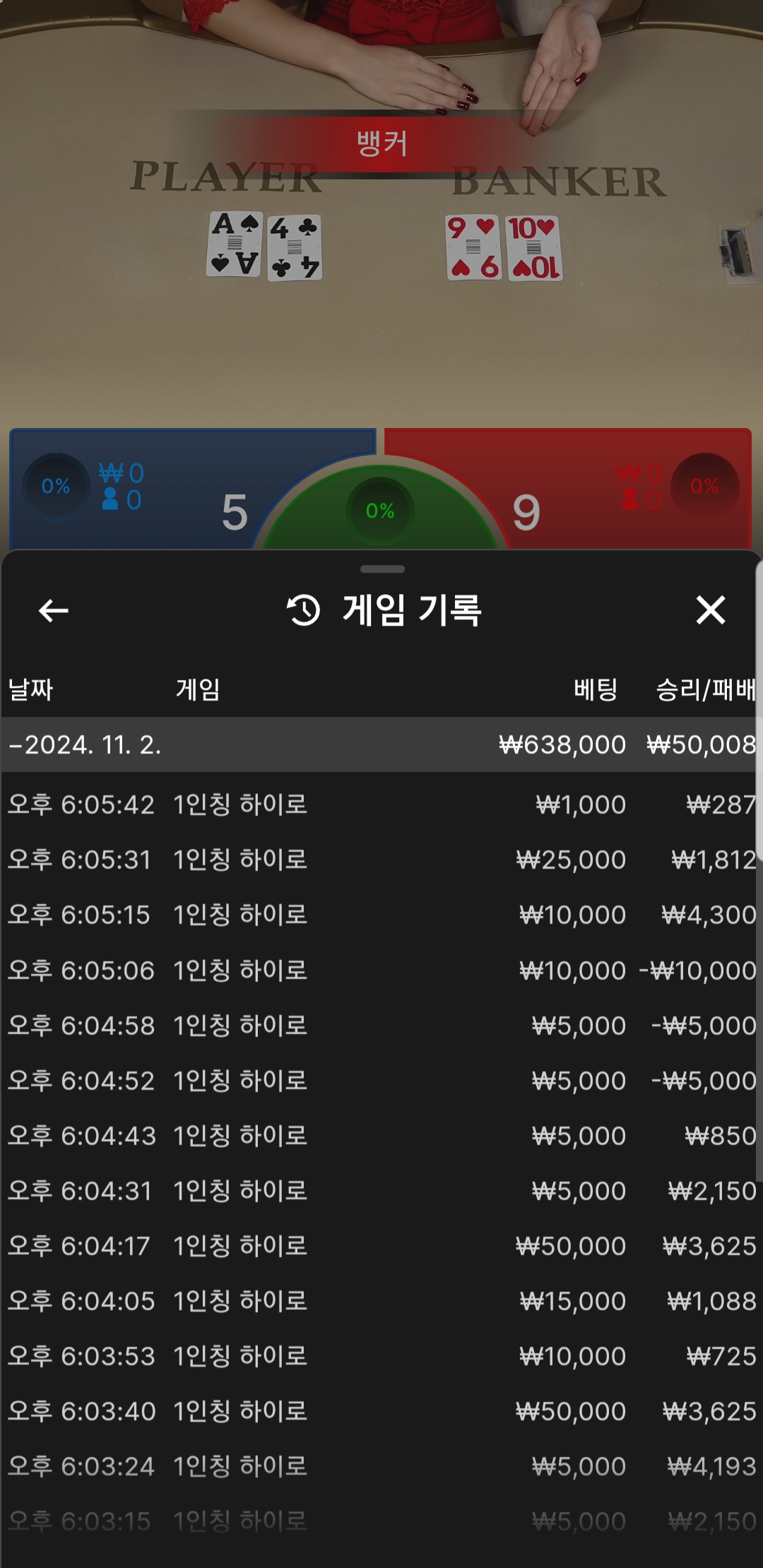Viewport: 763px width, 1568px height.
Task: Select the 6:03:24 history entry
Action: pos(381,1466)
